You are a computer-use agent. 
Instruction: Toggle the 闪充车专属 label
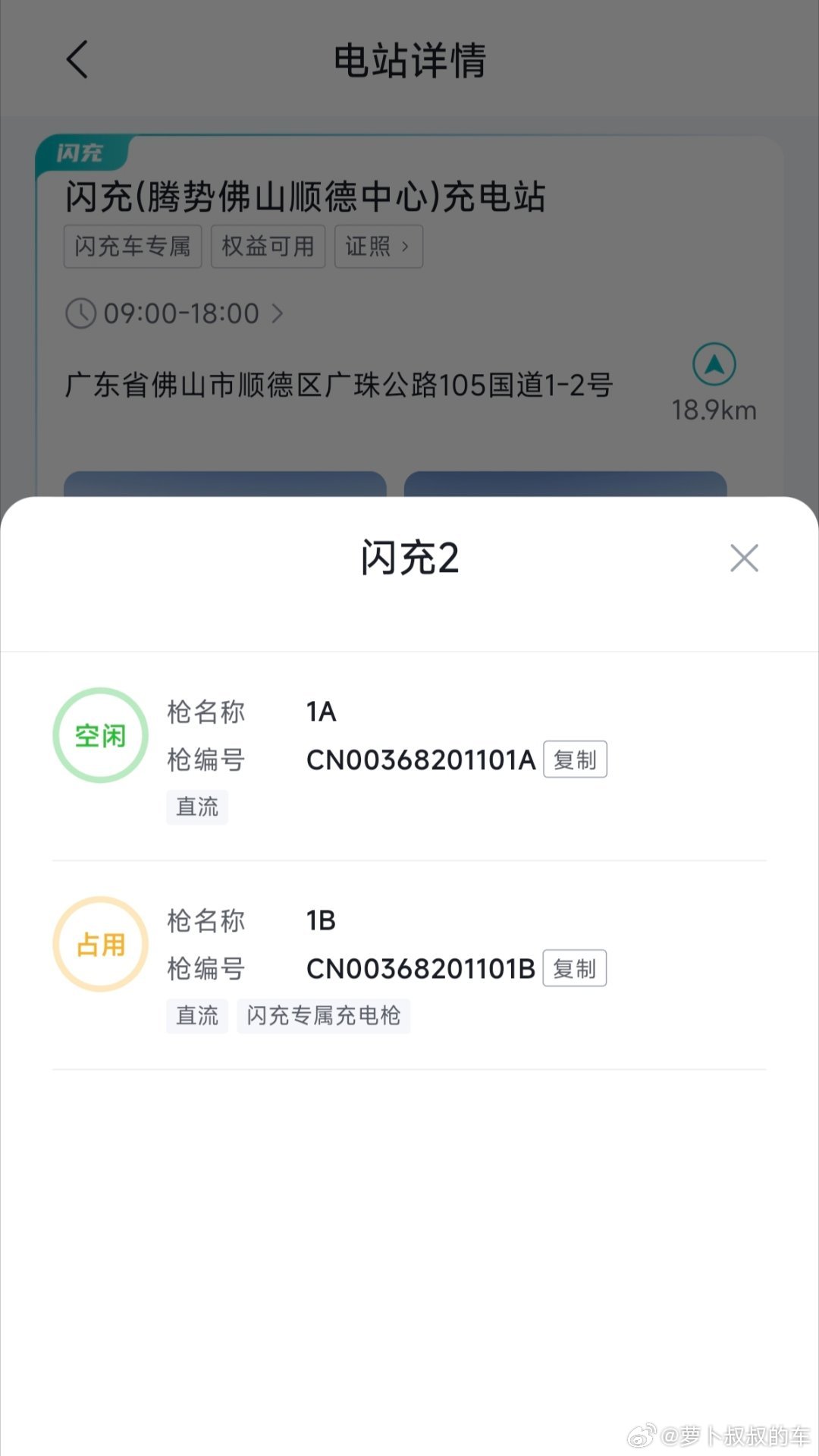pyautogui.click(x=132, y=245)
